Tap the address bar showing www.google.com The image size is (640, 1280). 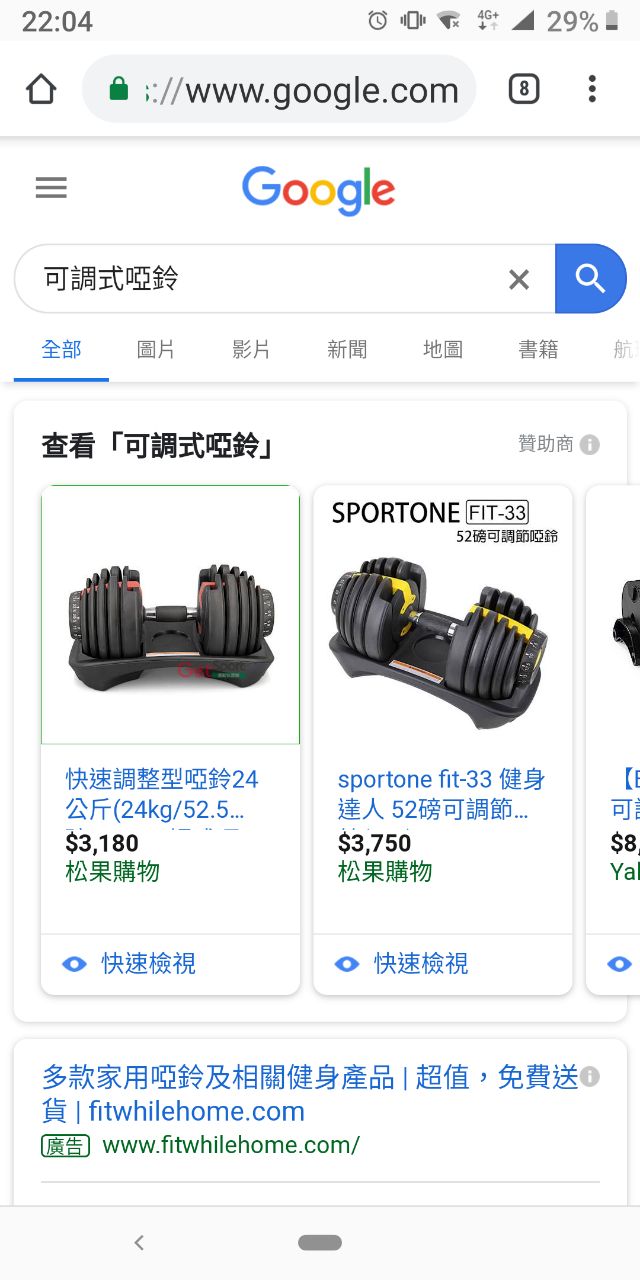tap(300, 90)
